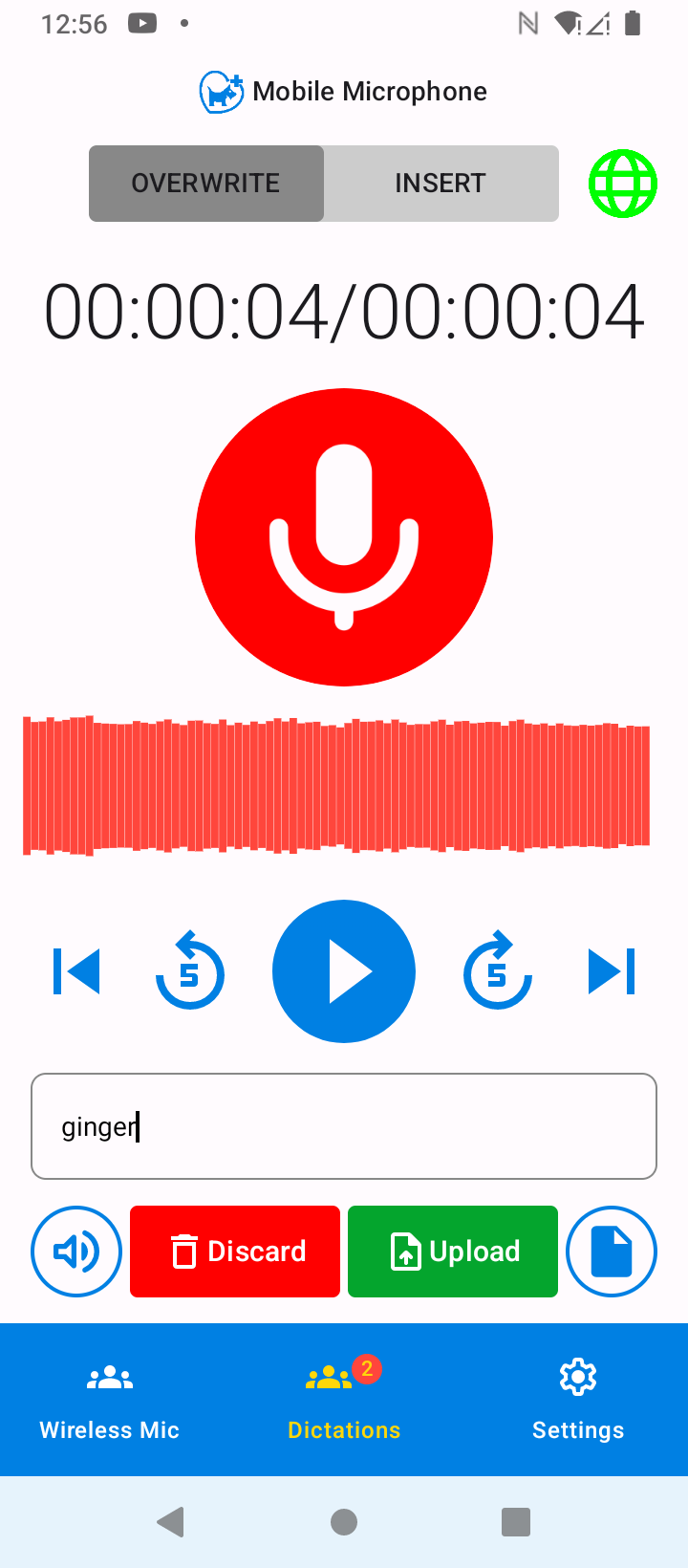Open the Dictations tab
The height and width of the screenshot is (1568, 688).
coord(344,1400)
